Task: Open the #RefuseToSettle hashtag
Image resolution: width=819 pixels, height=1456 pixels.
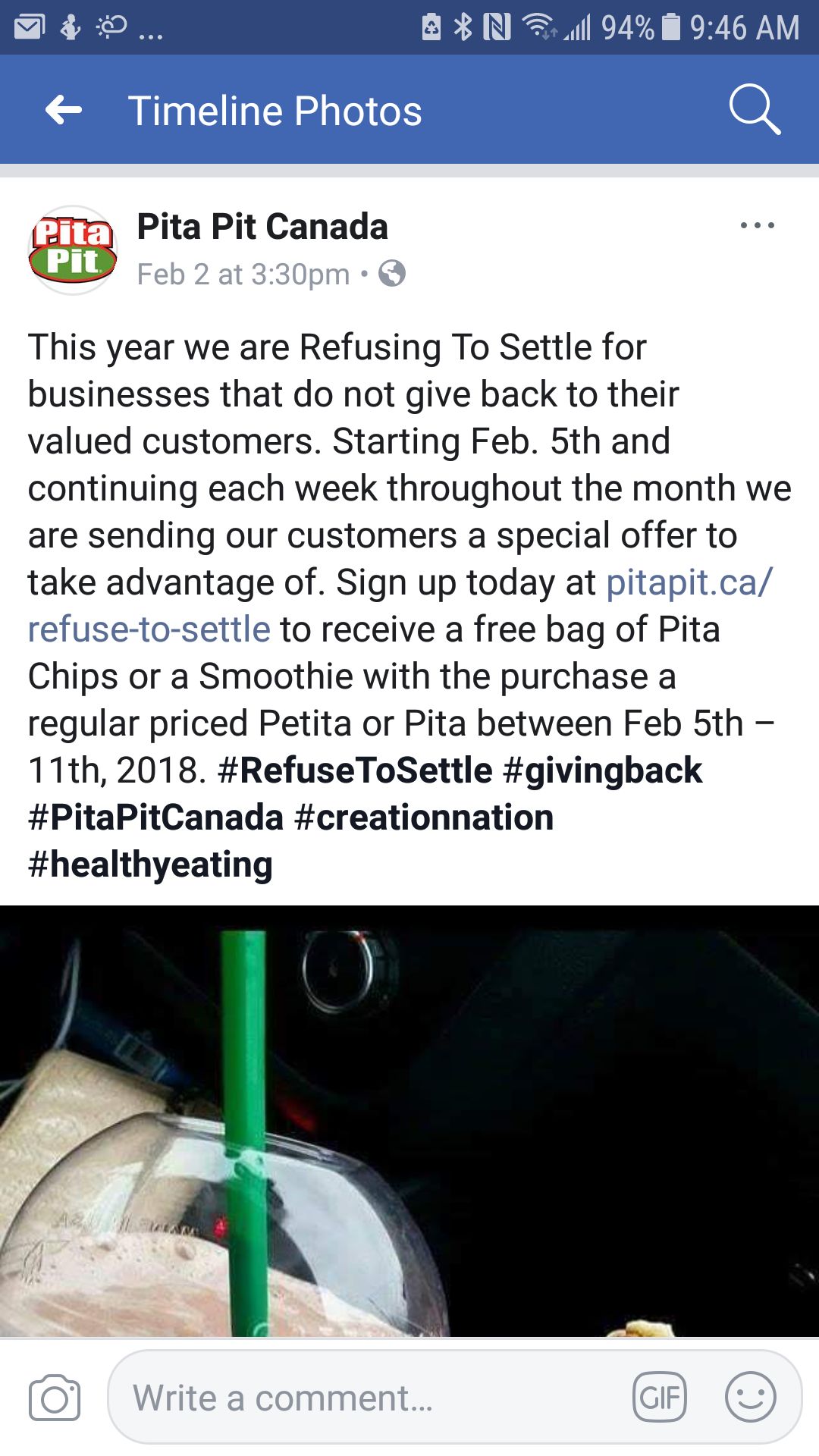Action: tap(355, 770)
